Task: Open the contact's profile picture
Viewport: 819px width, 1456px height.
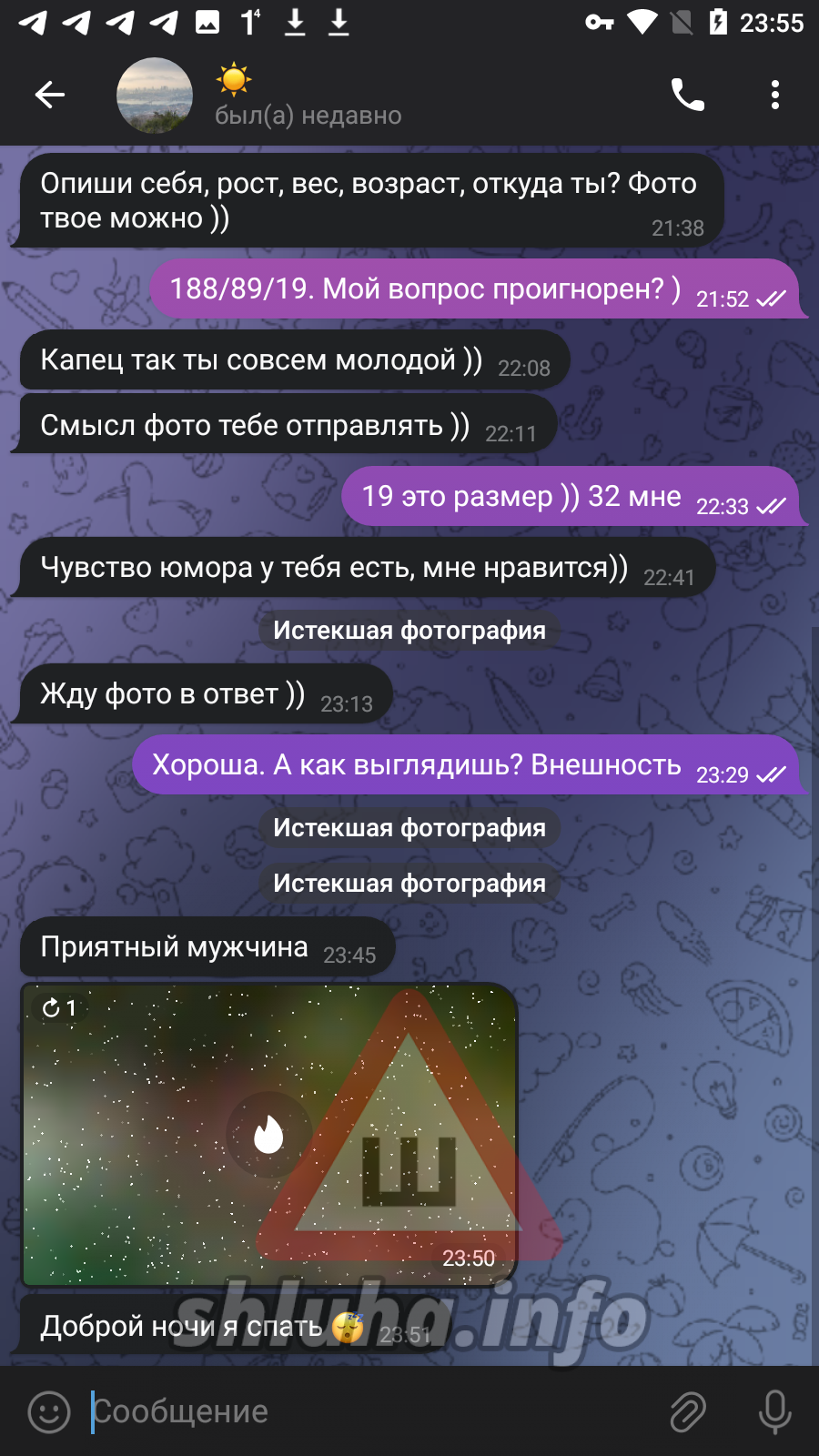Action: (155, 96)
